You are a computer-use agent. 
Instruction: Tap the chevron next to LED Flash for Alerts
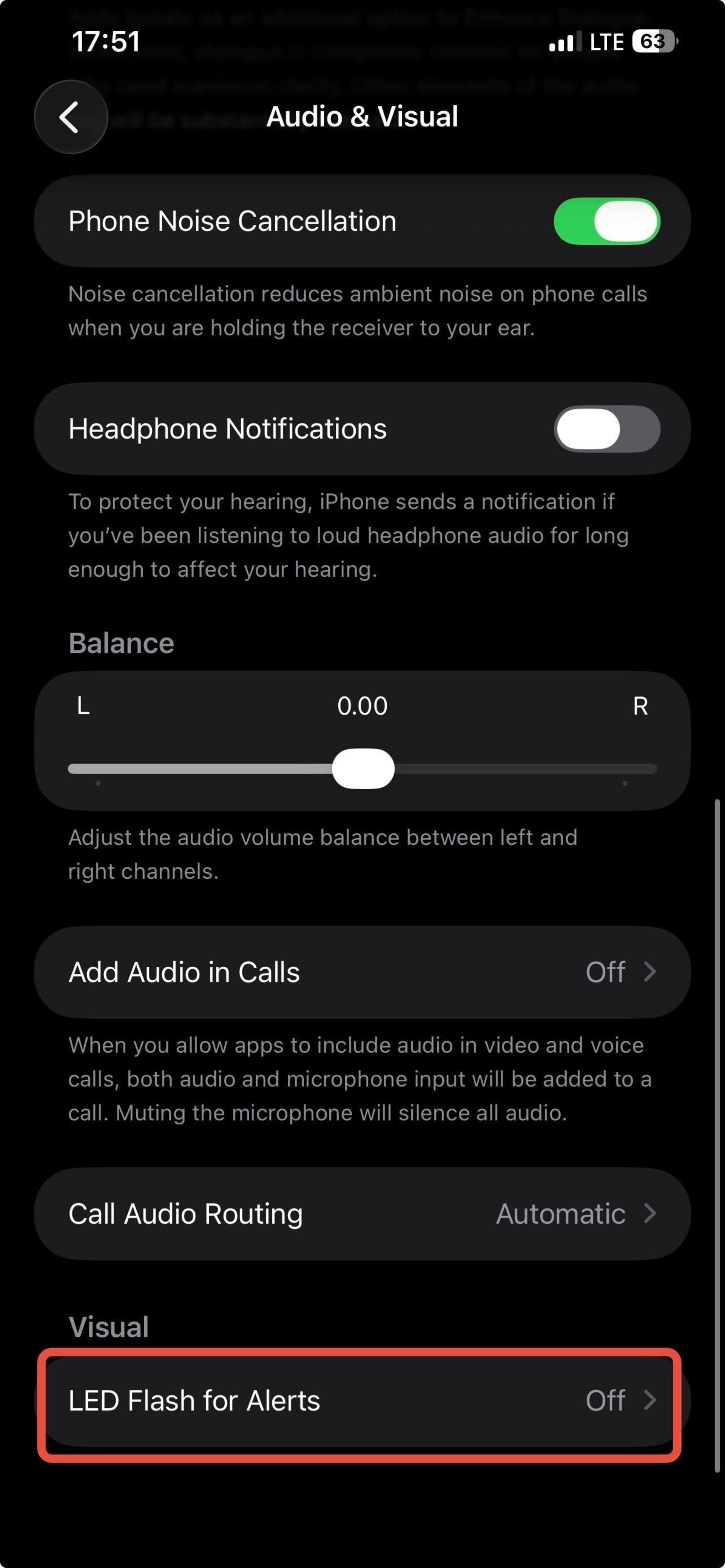click(x=651, y=1401)
